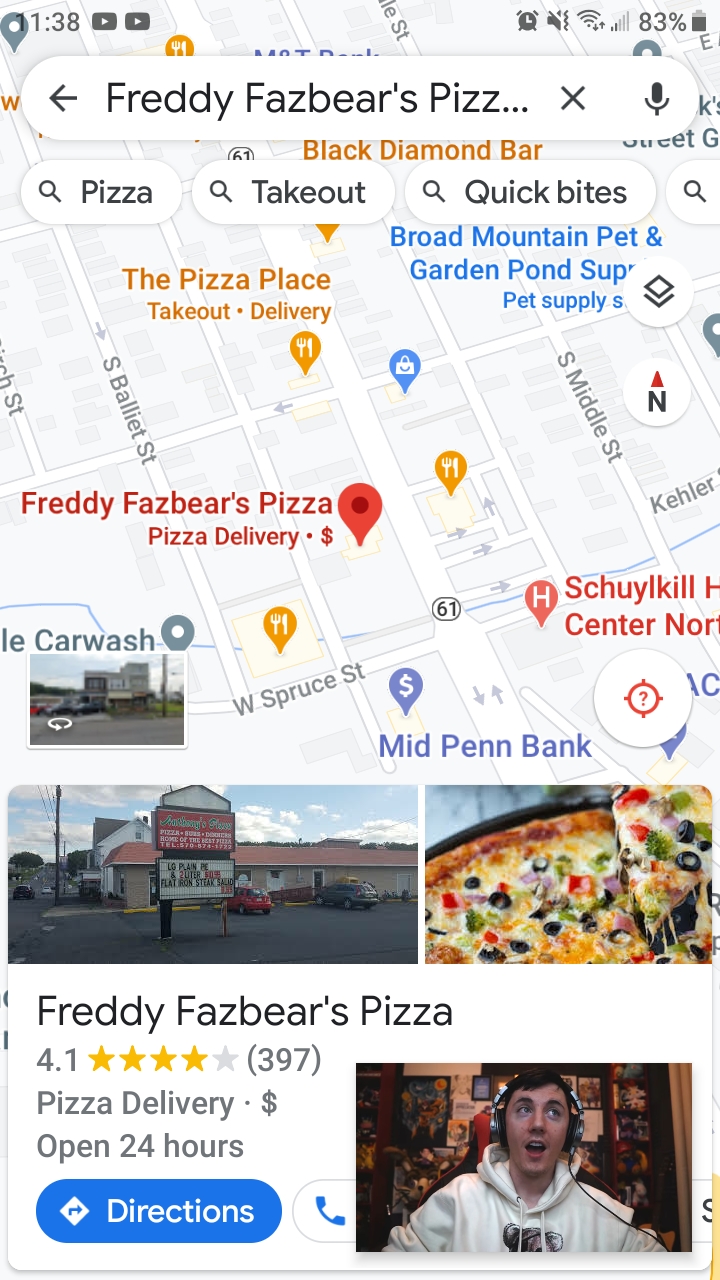Select the Pizza search chip
Image resolution: width=720 pixels, height=1280 pixels.
click(99, 192)
